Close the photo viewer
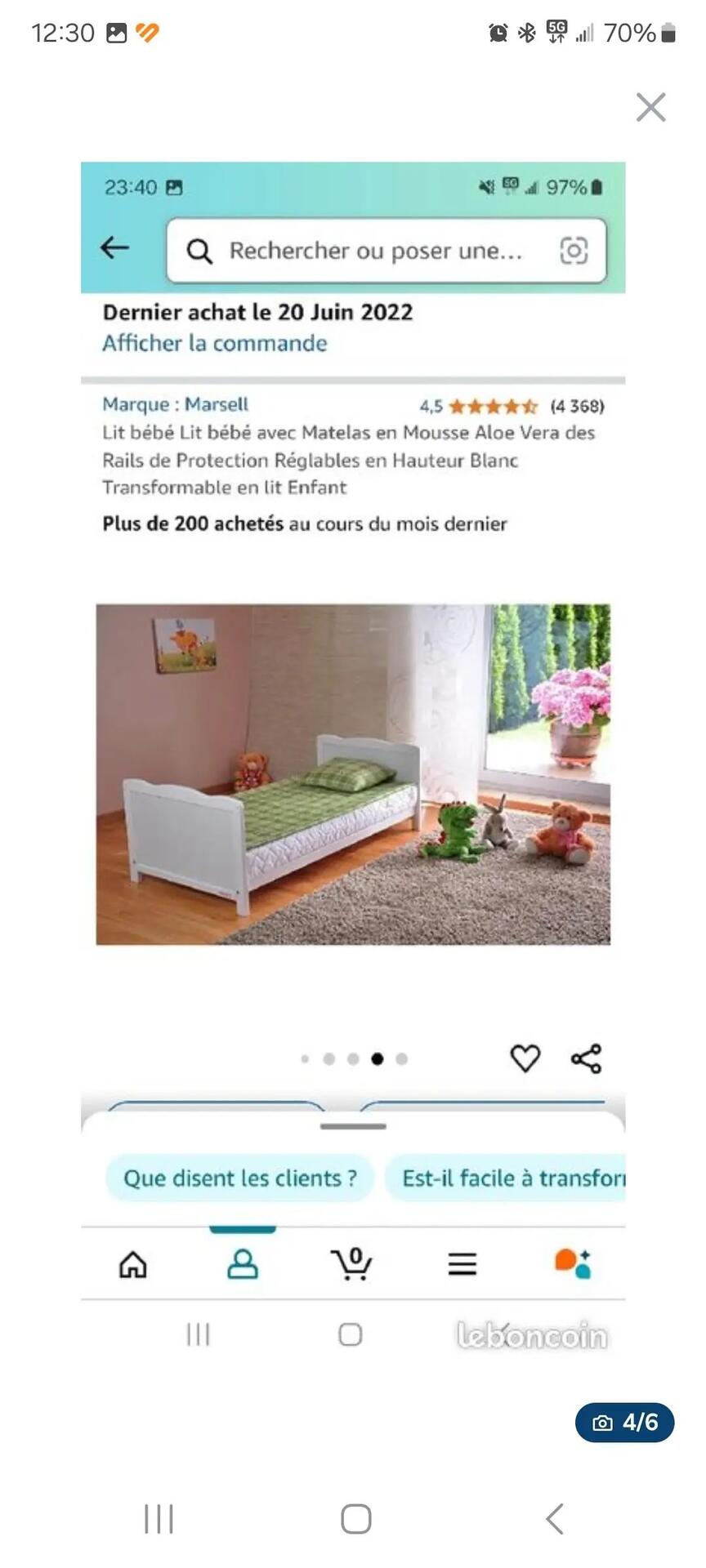The height and width of the screenshot is (1568, 706). 650,107
